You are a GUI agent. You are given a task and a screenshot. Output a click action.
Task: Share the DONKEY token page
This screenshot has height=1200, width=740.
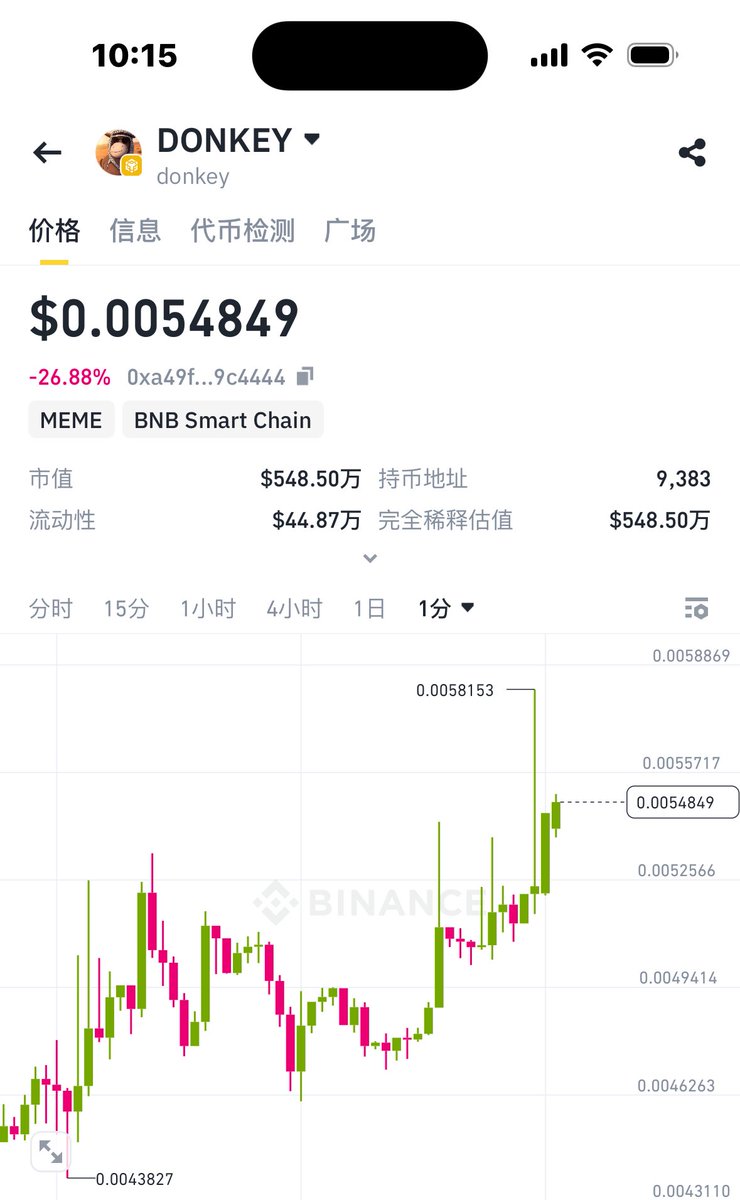point(692,153)
